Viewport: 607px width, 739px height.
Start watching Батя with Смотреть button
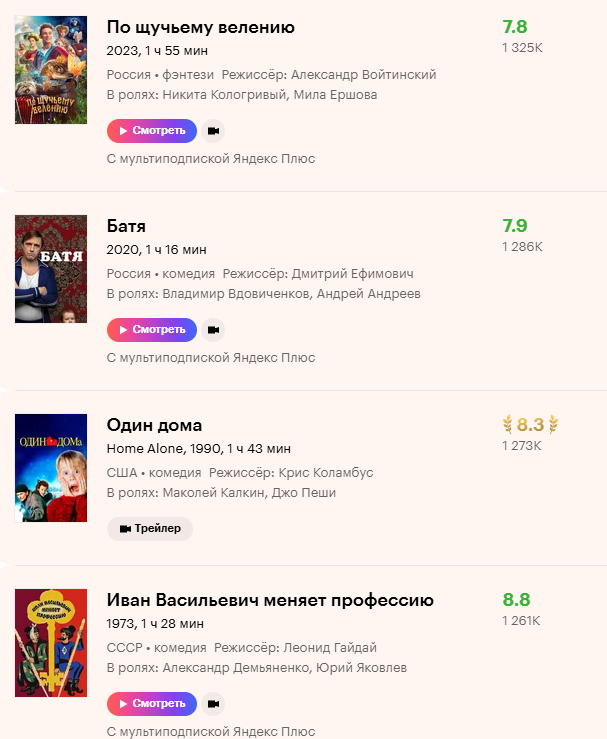click(152, 329)
